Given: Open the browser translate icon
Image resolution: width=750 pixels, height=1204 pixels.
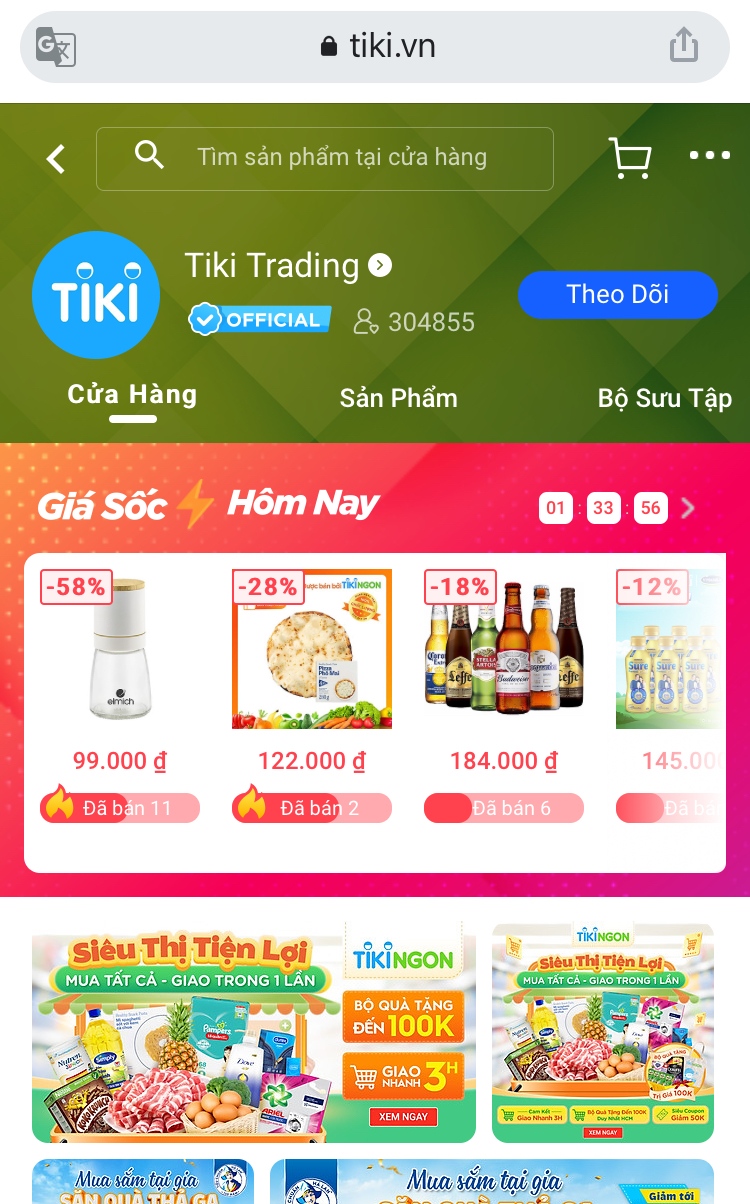Looking at the screenshot, I should [x=55, y=46].
